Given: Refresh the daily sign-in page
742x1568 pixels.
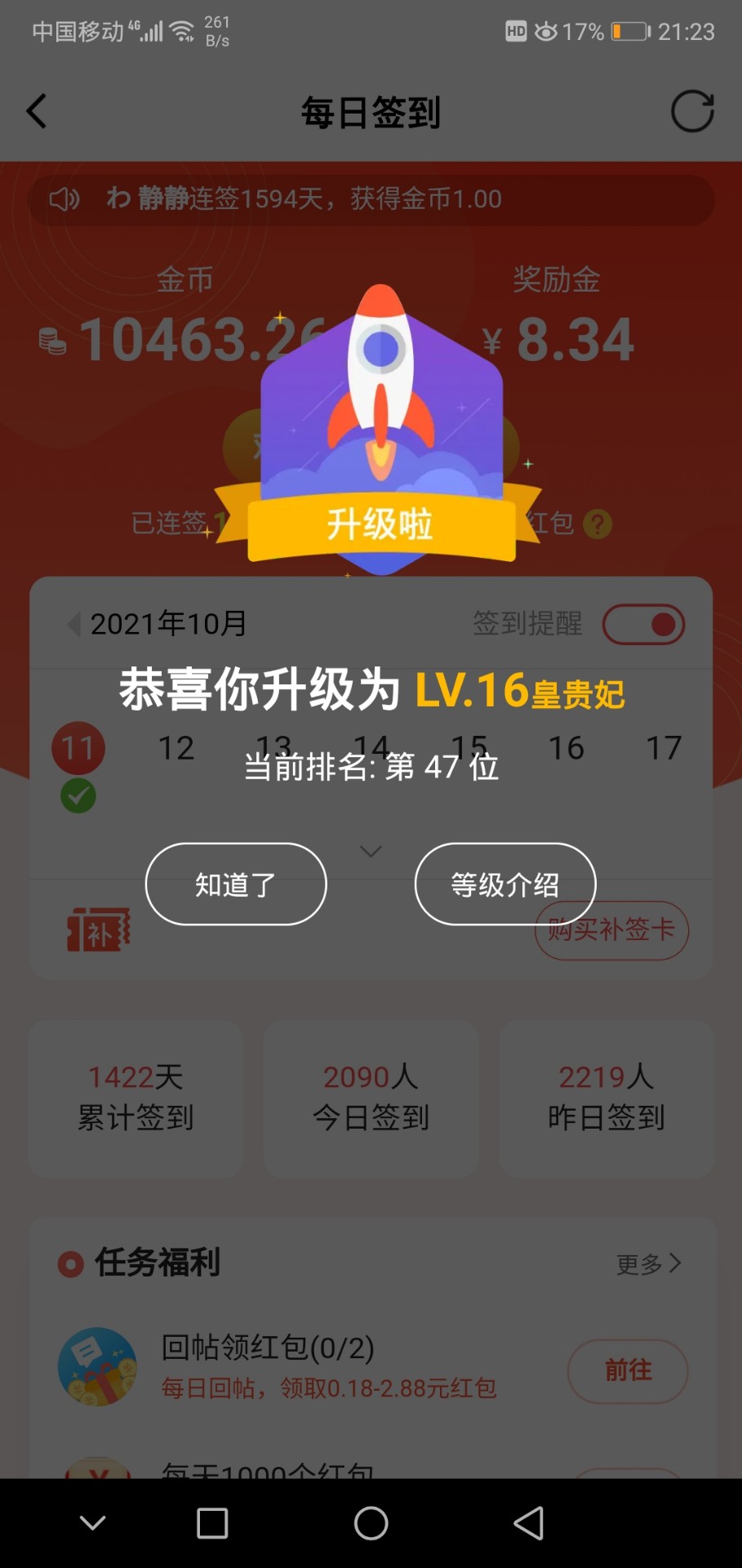Looking at the screenshot, I should tap(692, 112).
